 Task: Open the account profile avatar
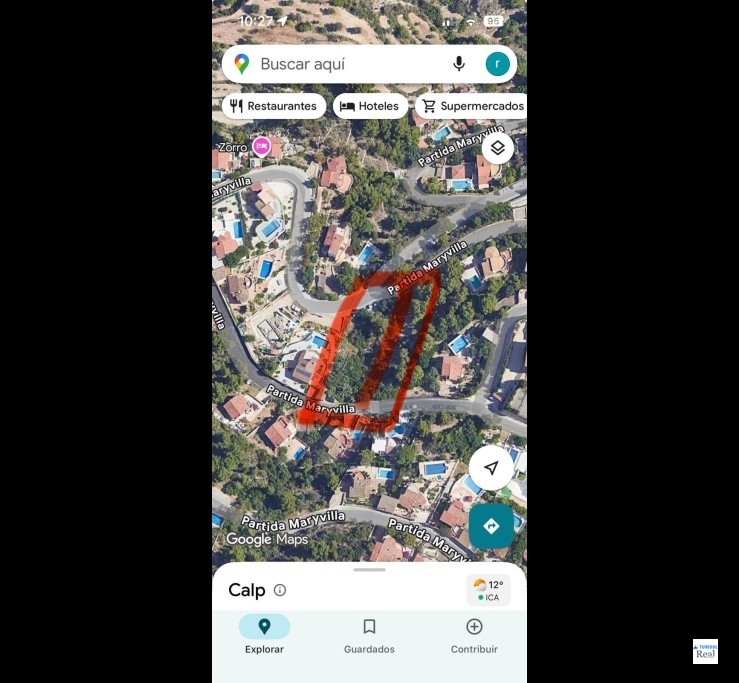click(497, 64)
